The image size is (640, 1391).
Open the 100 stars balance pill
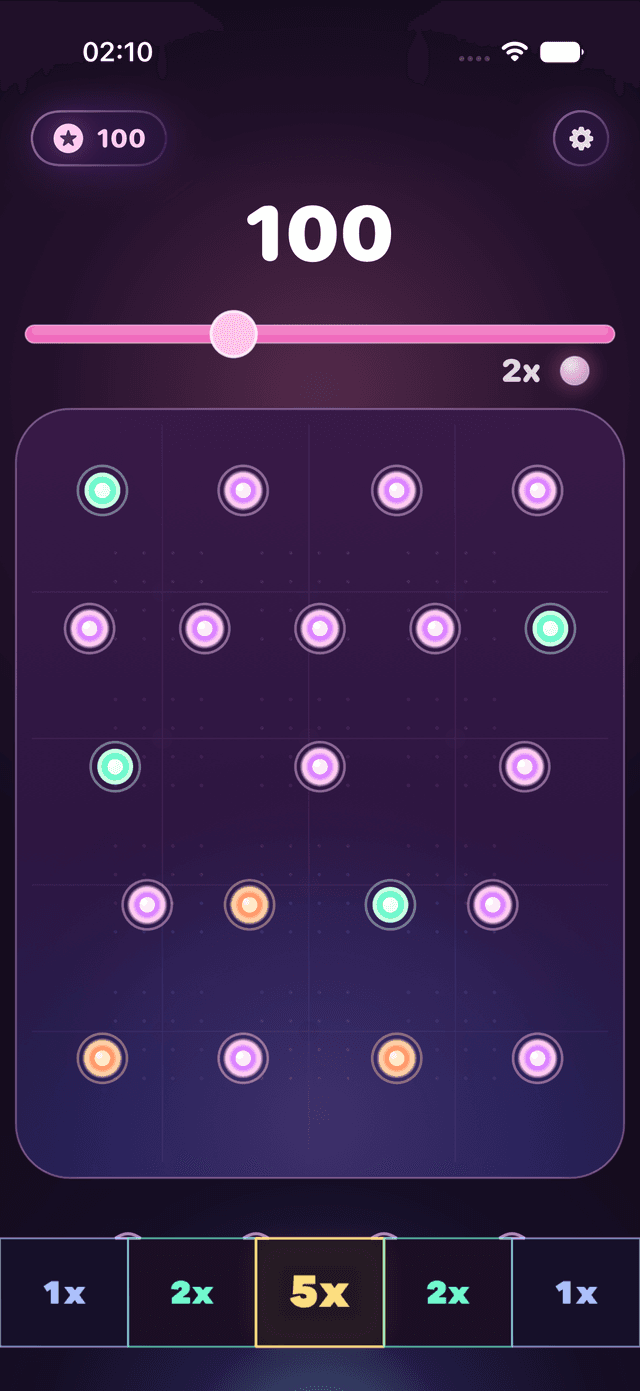click(x=99, y=138)
